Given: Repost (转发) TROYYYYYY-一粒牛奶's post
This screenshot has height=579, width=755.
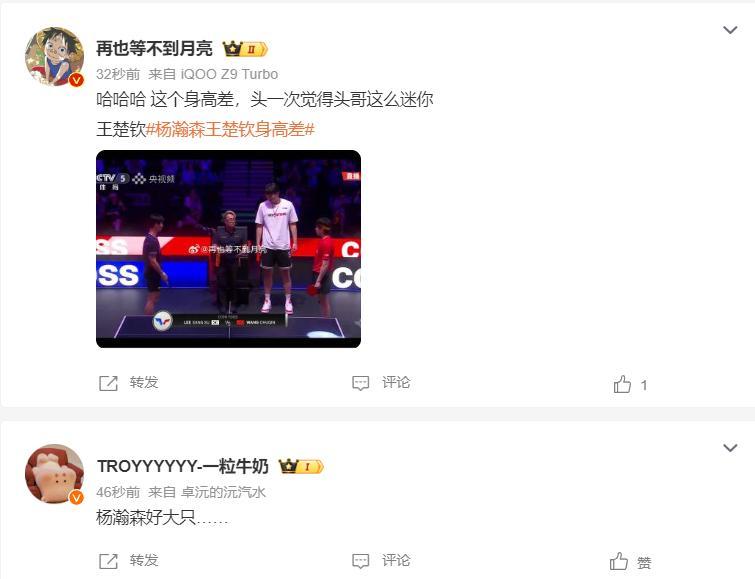Looking at the screenshot, I should (x=129, y=561).
